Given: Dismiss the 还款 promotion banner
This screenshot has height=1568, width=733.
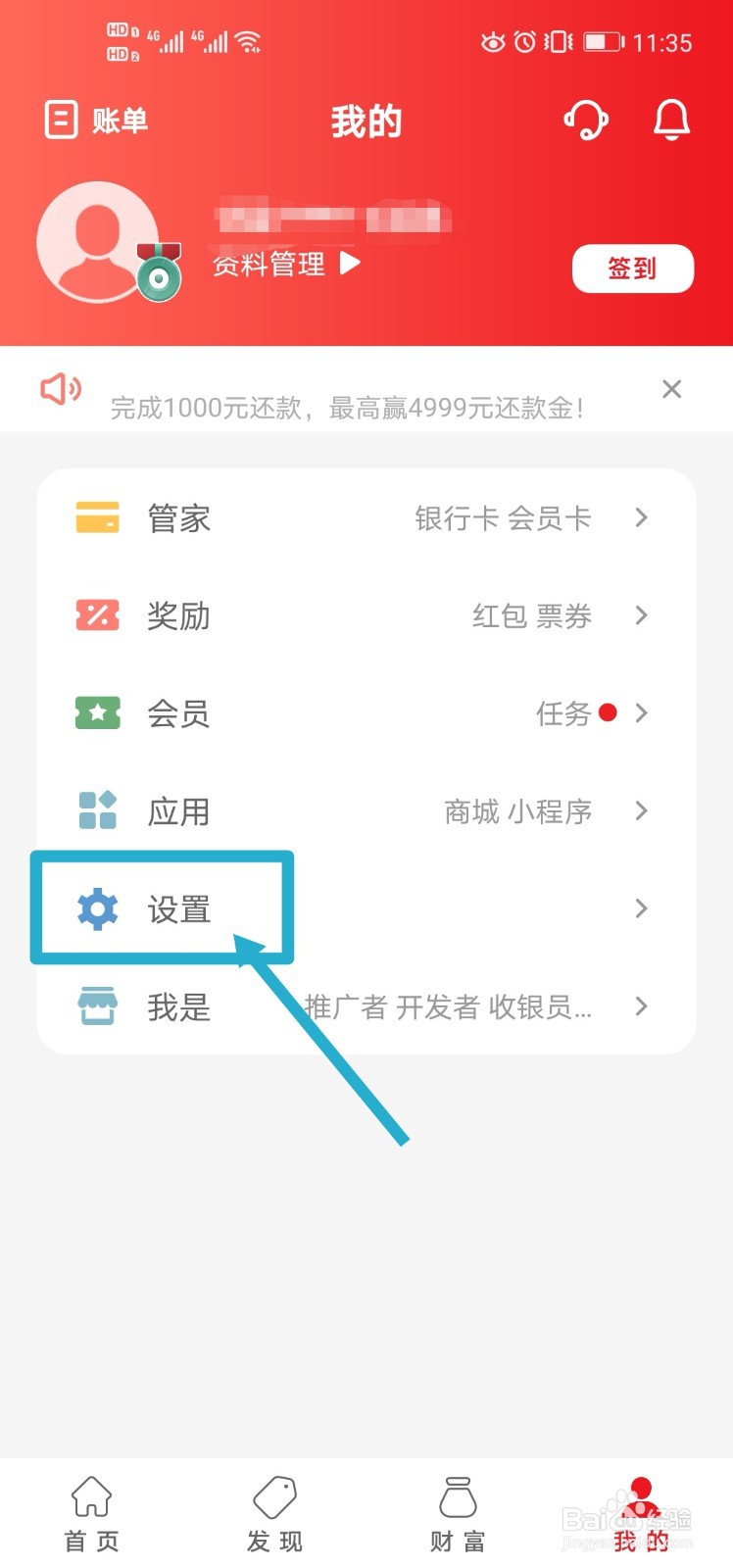Looking at the screenshot, I should click(x=671, y=389).
